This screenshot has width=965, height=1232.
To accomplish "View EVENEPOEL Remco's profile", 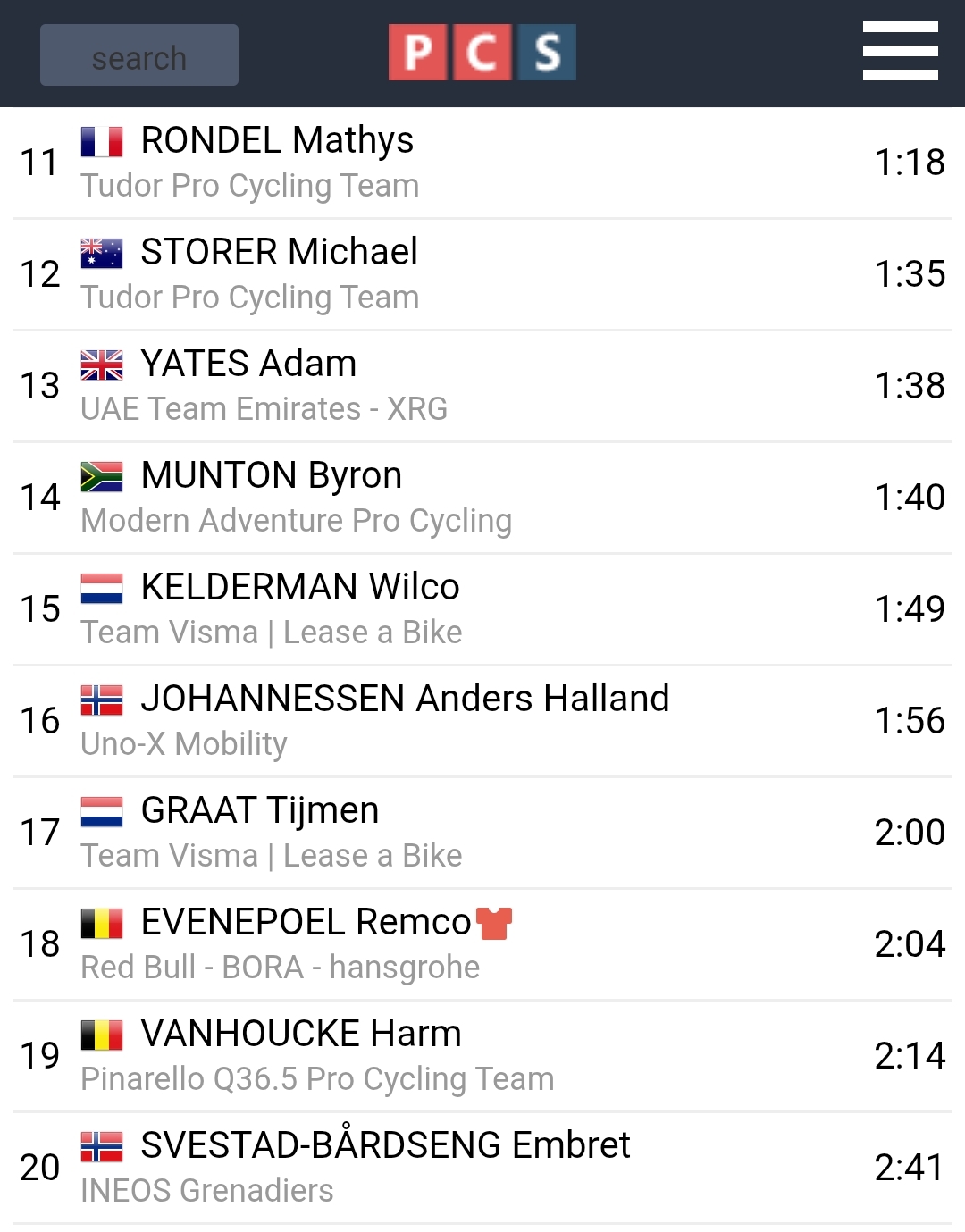I will (x=306, y=922).
